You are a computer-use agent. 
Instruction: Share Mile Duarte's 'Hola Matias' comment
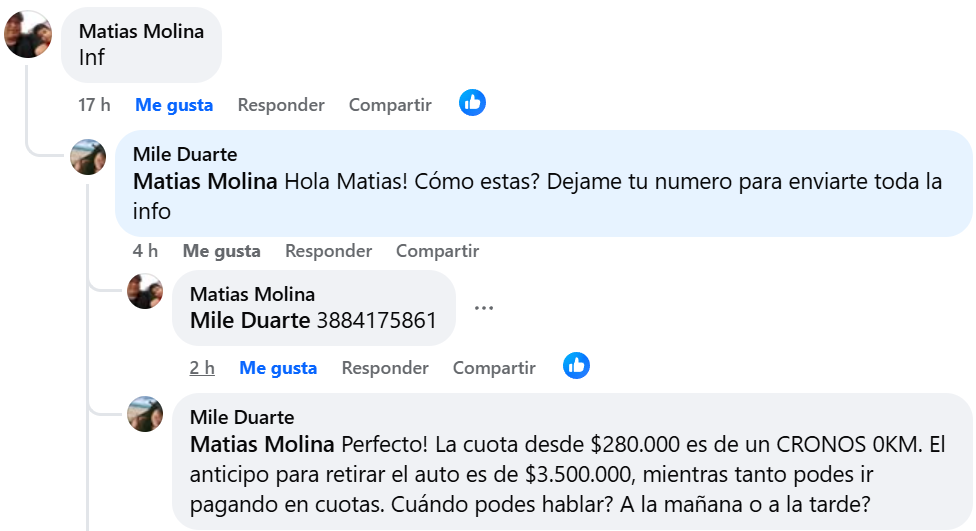click(437, 251)
